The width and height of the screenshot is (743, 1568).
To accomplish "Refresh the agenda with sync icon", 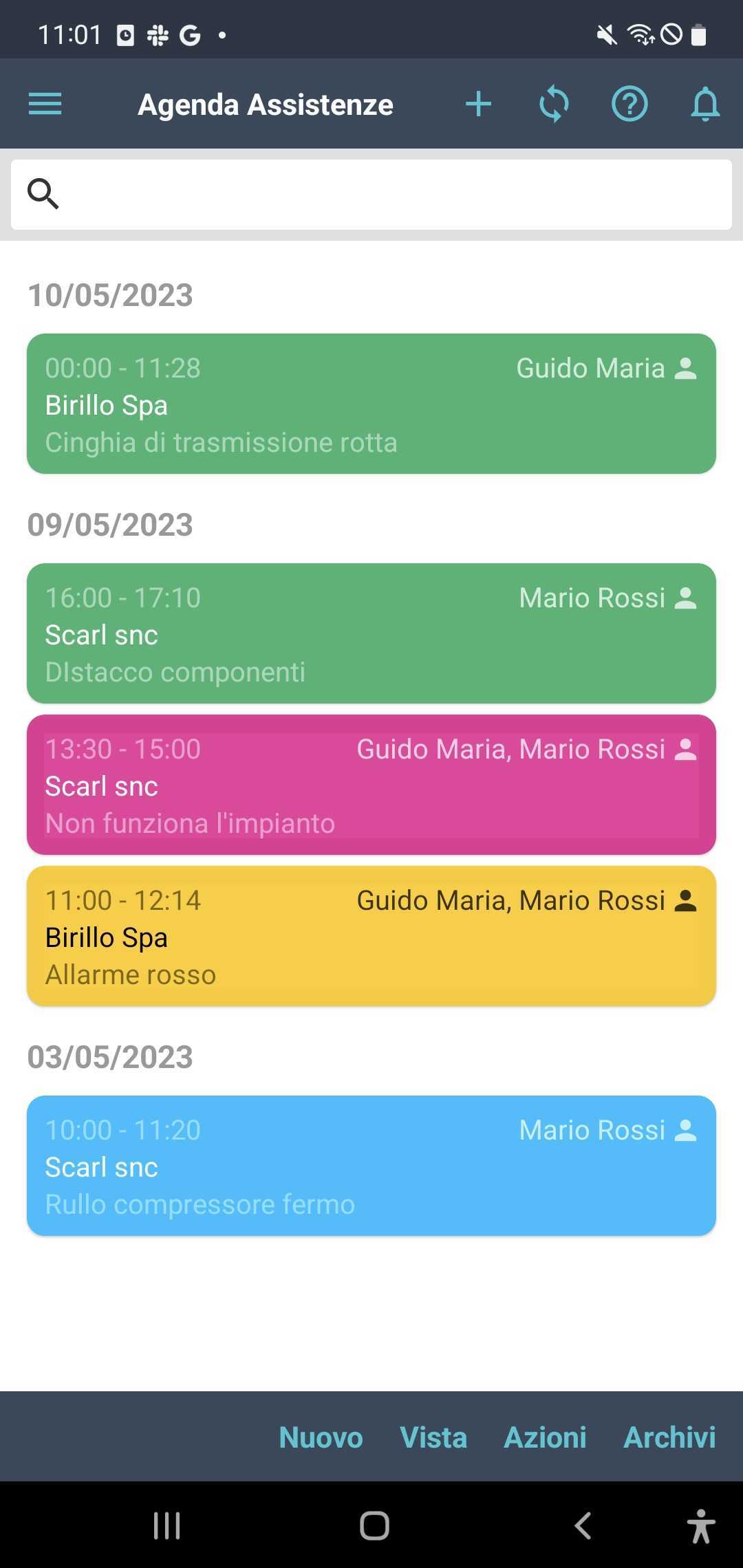I will [554, 105].
